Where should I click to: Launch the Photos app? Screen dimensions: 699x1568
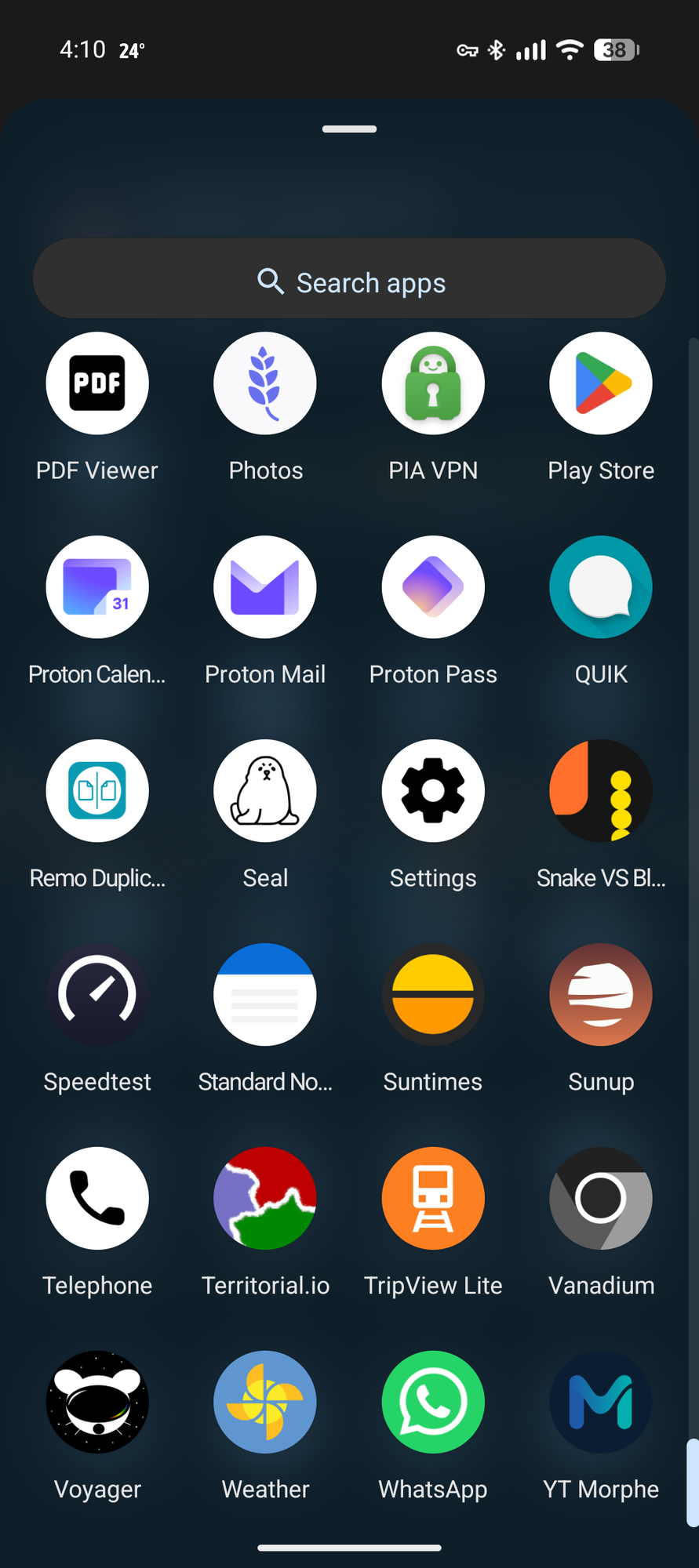265,383
